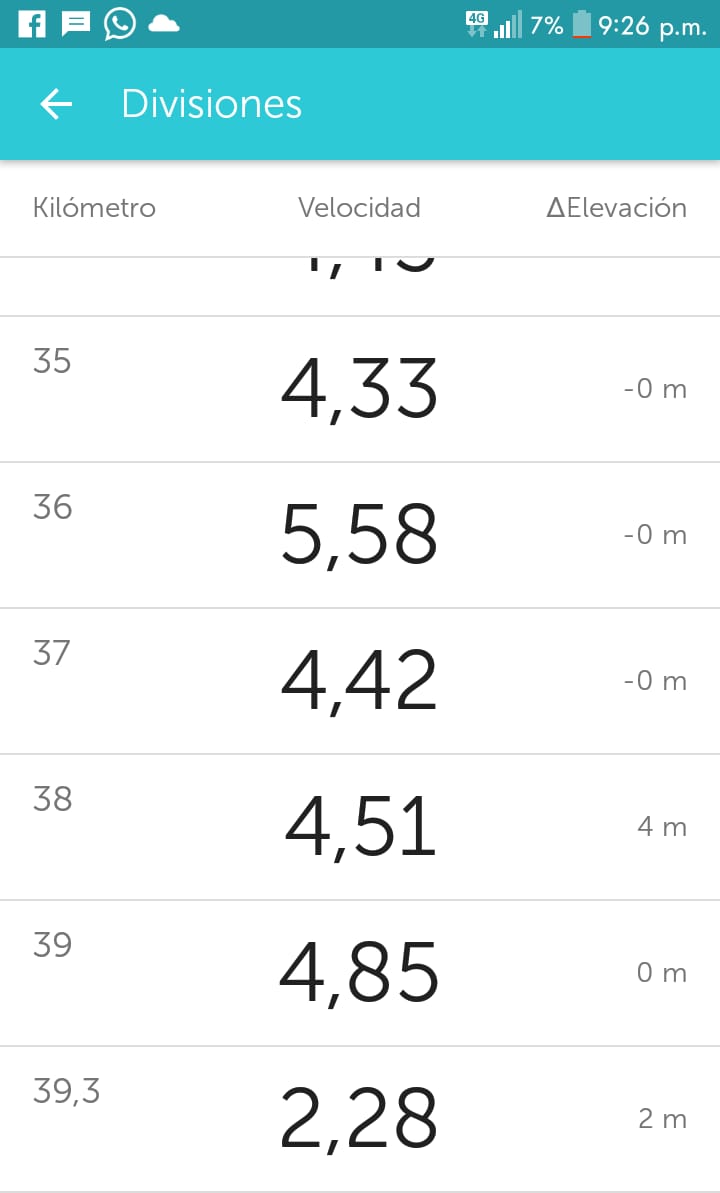
Task: Go back from the Divisiones screen
Action: coord(56,104)
